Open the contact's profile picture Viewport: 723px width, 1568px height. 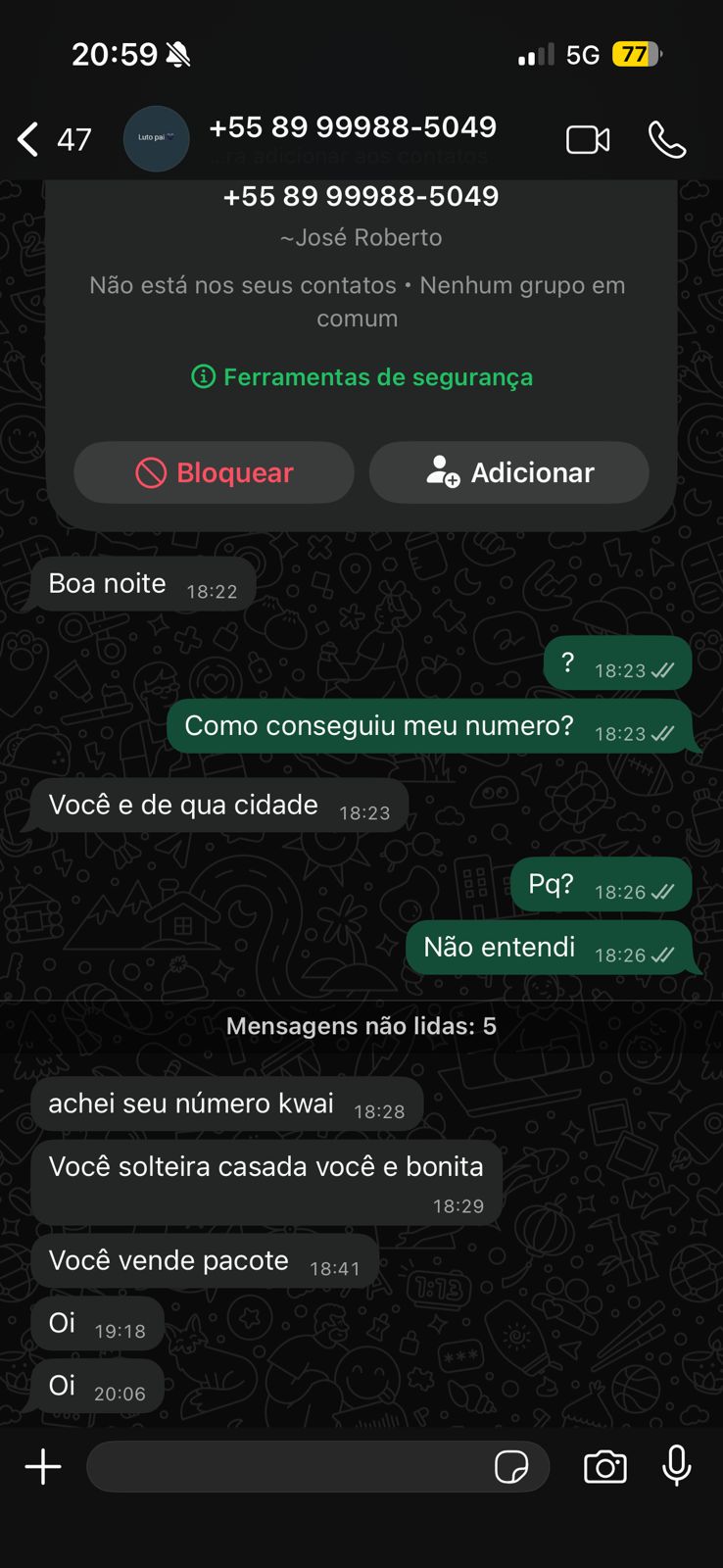(x=157, y=138)
